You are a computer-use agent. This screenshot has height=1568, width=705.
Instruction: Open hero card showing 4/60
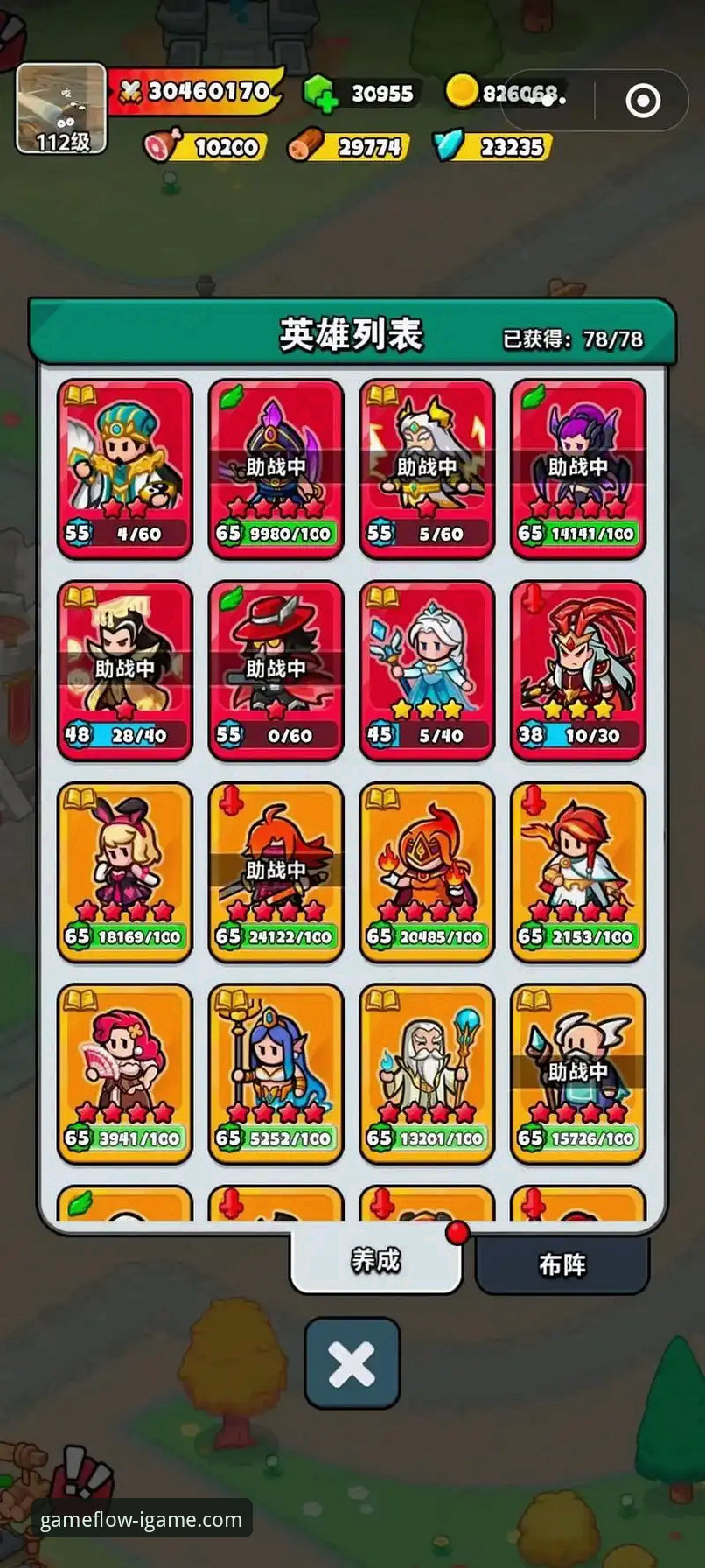[125, 468]
